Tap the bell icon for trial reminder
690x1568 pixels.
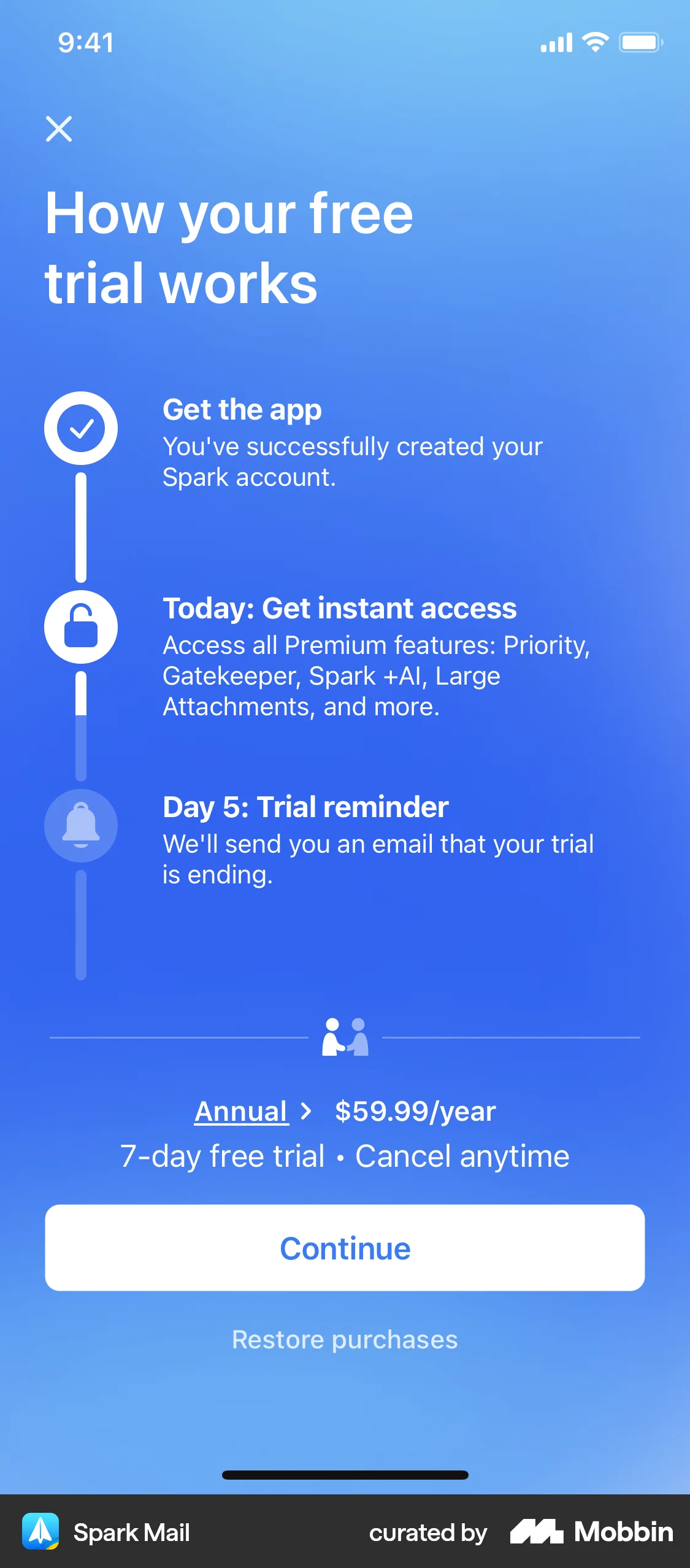[80, 825]
